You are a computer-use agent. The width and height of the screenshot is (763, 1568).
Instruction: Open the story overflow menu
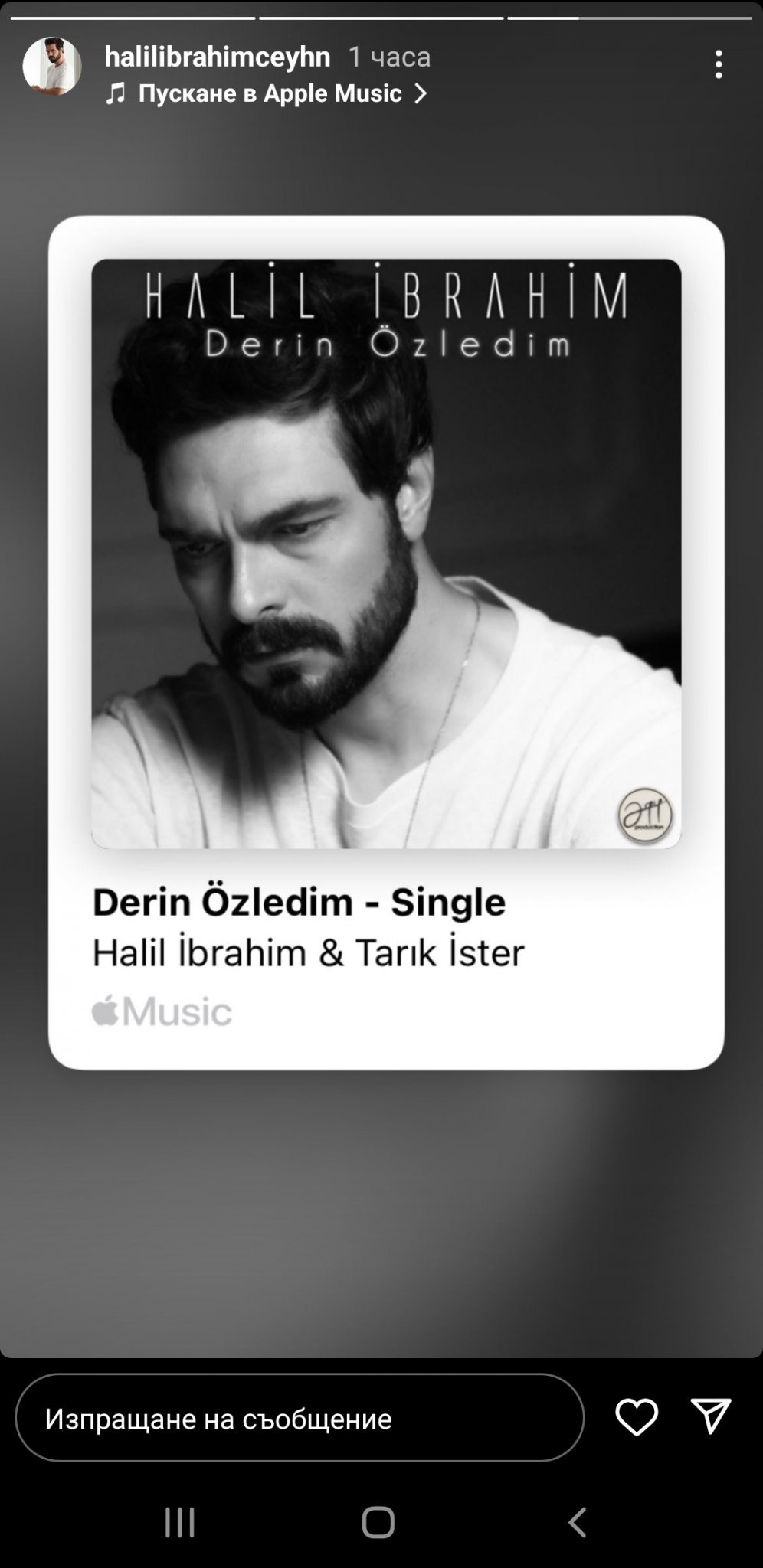(x=718, y=64)
